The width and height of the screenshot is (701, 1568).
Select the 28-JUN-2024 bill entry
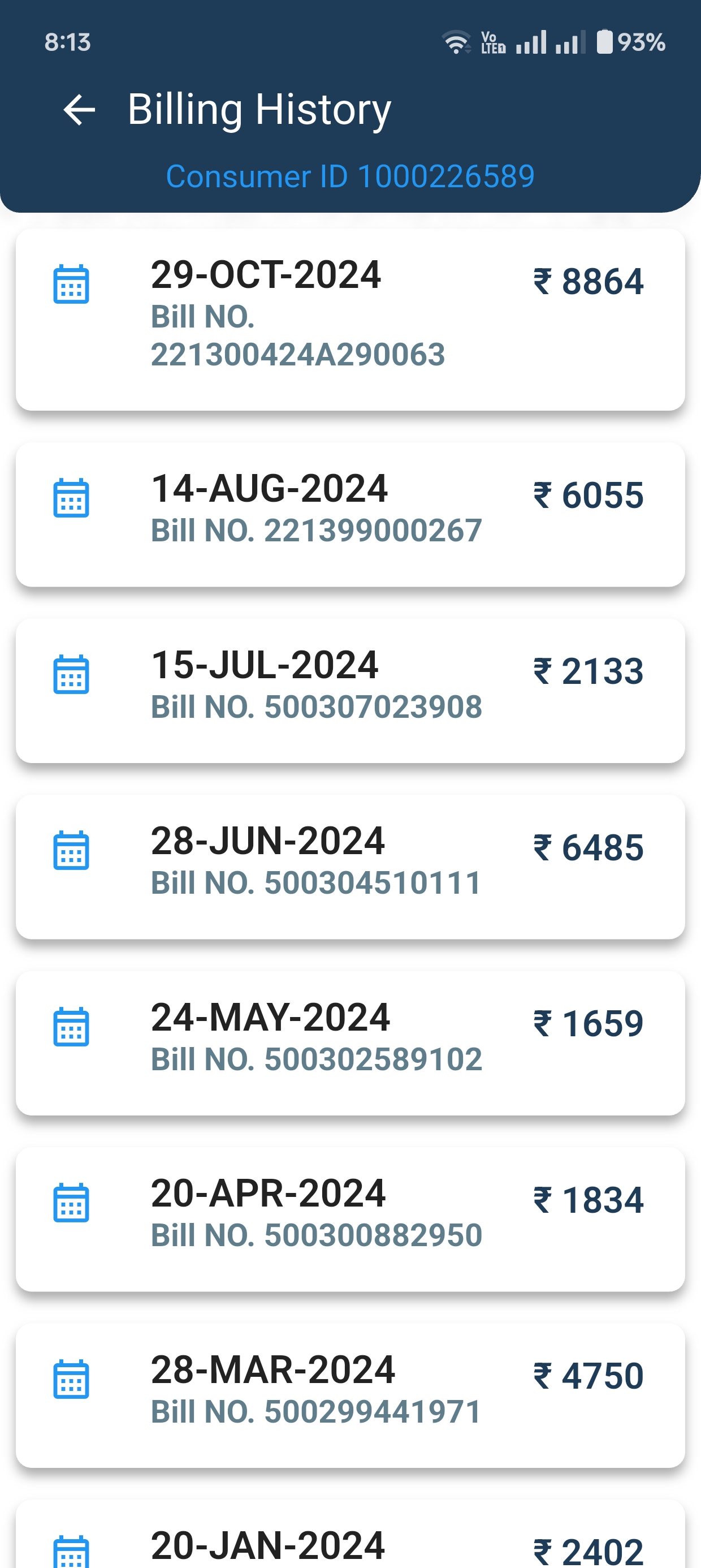(350, 867)
